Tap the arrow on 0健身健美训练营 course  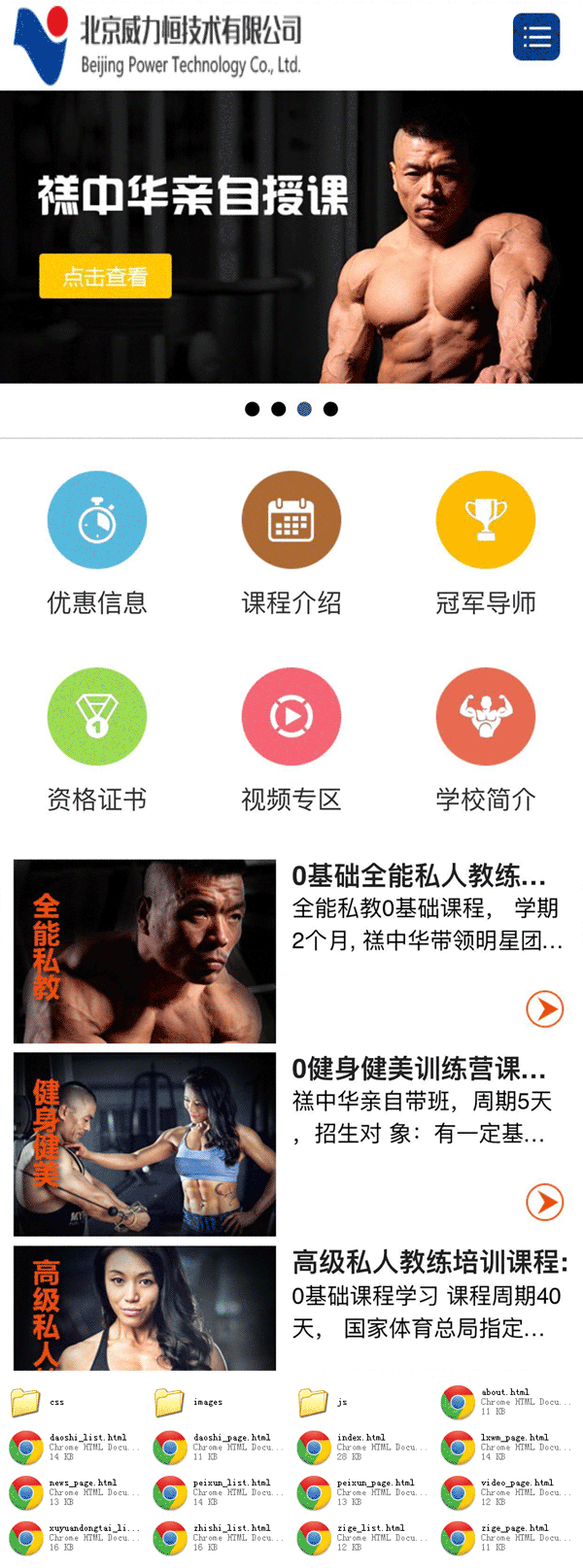click(x=545, y=1203)
